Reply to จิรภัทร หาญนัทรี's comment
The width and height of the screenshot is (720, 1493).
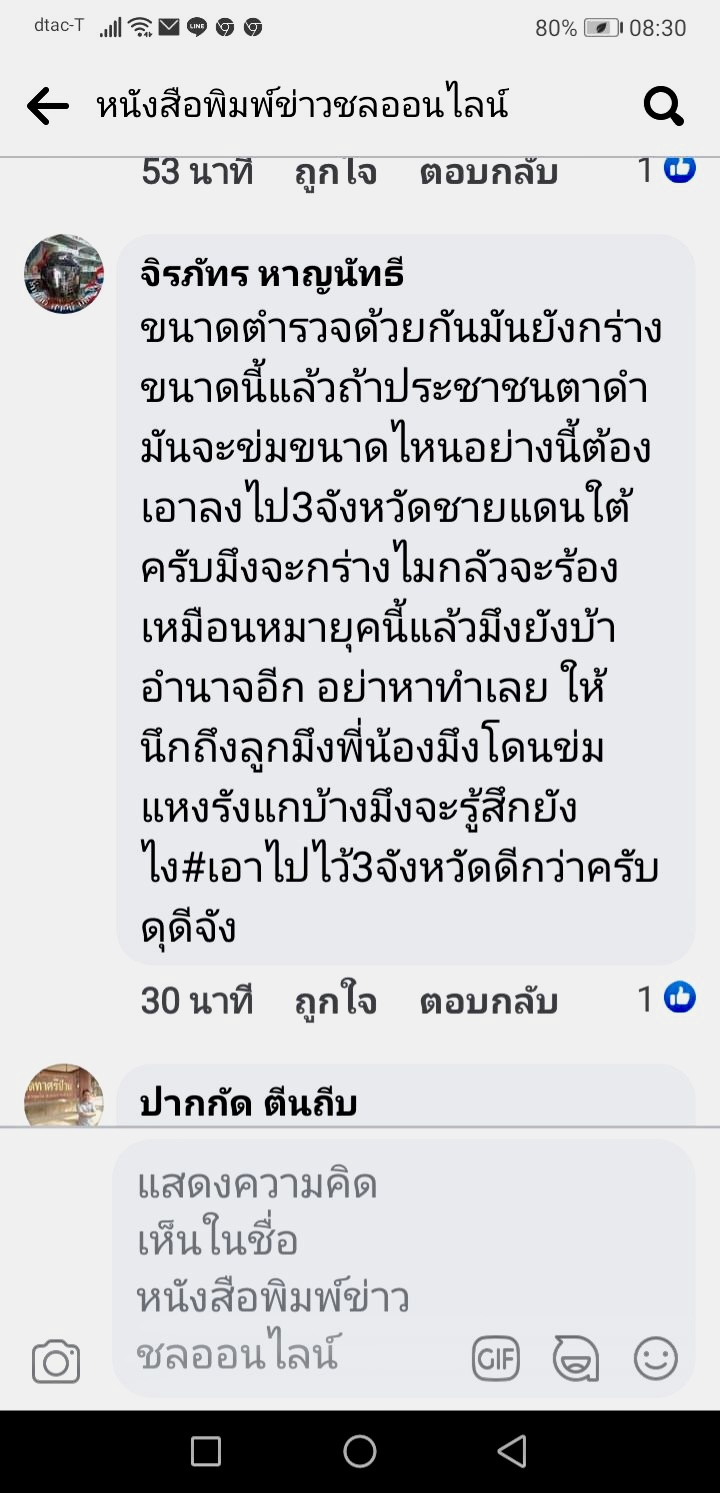pos(488,1000)
